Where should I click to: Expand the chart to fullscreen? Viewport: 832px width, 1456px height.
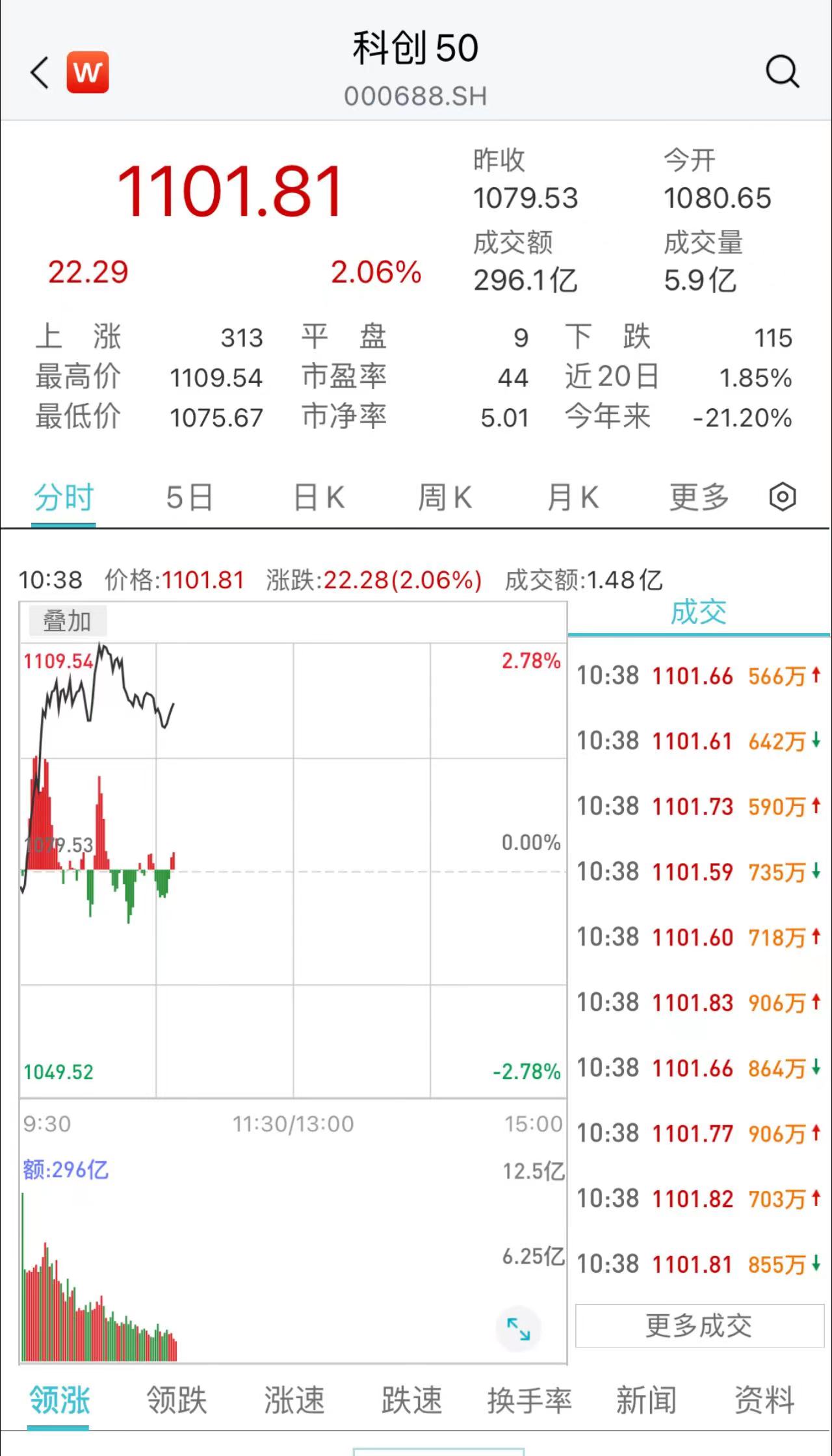(518, 1329)
